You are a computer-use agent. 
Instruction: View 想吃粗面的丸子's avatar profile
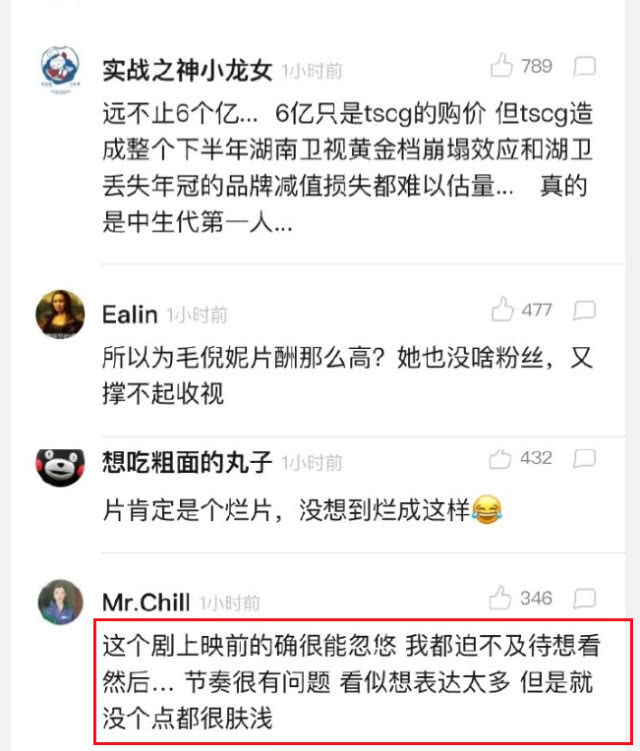click(60, 463)
